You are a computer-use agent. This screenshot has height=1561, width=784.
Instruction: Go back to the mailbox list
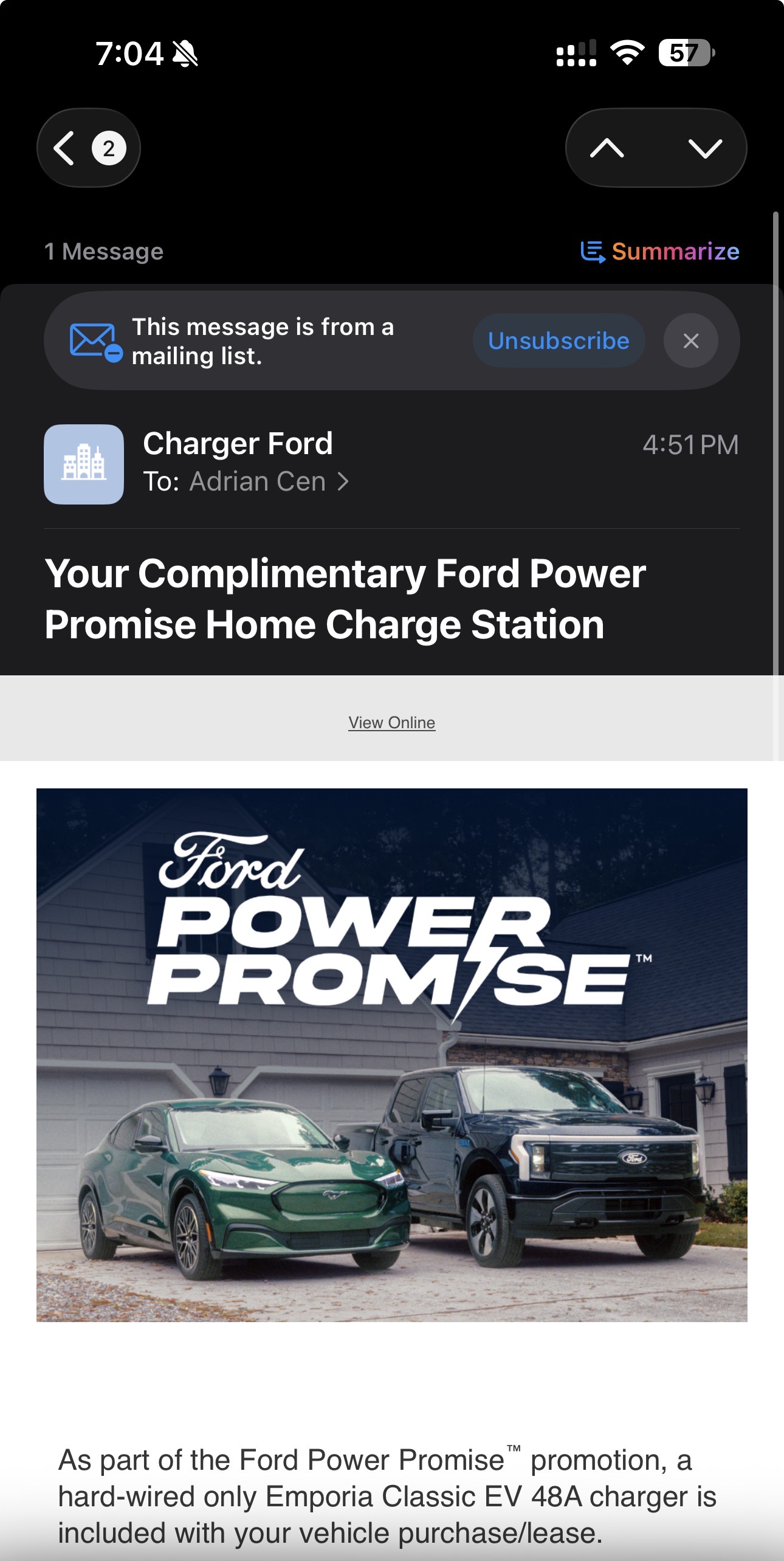(88, 148)
